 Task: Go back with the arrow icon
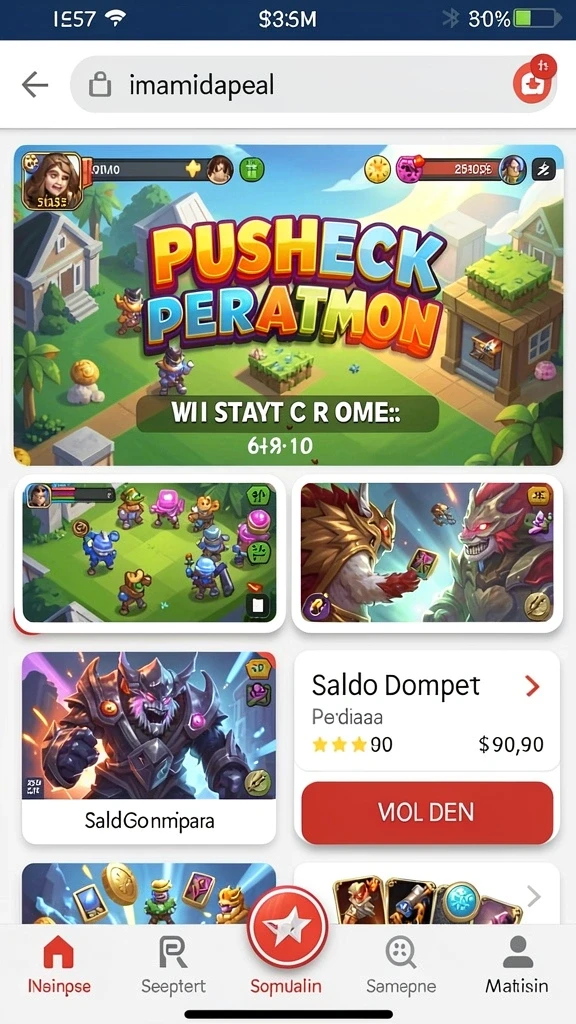pos(35,85)
